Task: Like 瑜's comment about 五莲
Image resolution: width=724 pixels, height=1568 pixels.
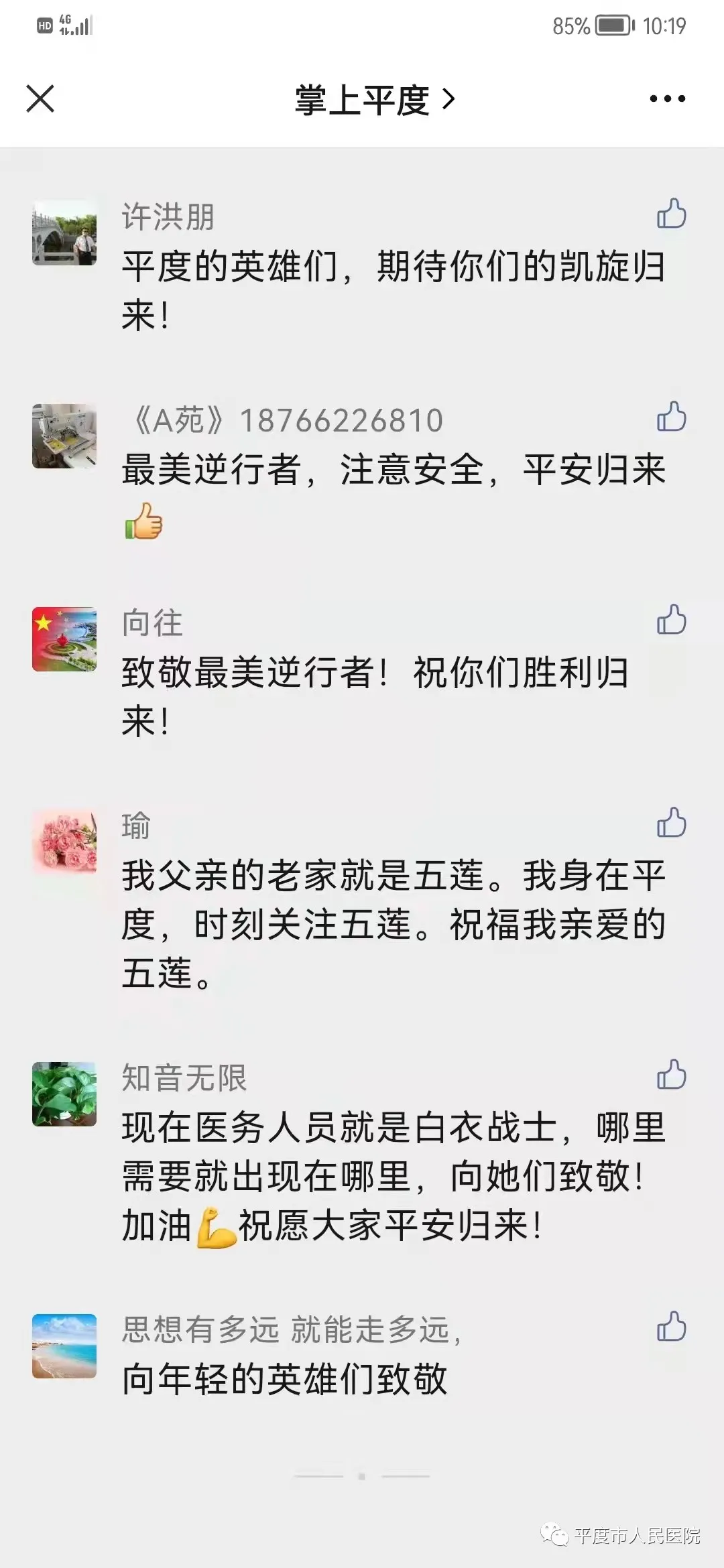Action: 671,823
